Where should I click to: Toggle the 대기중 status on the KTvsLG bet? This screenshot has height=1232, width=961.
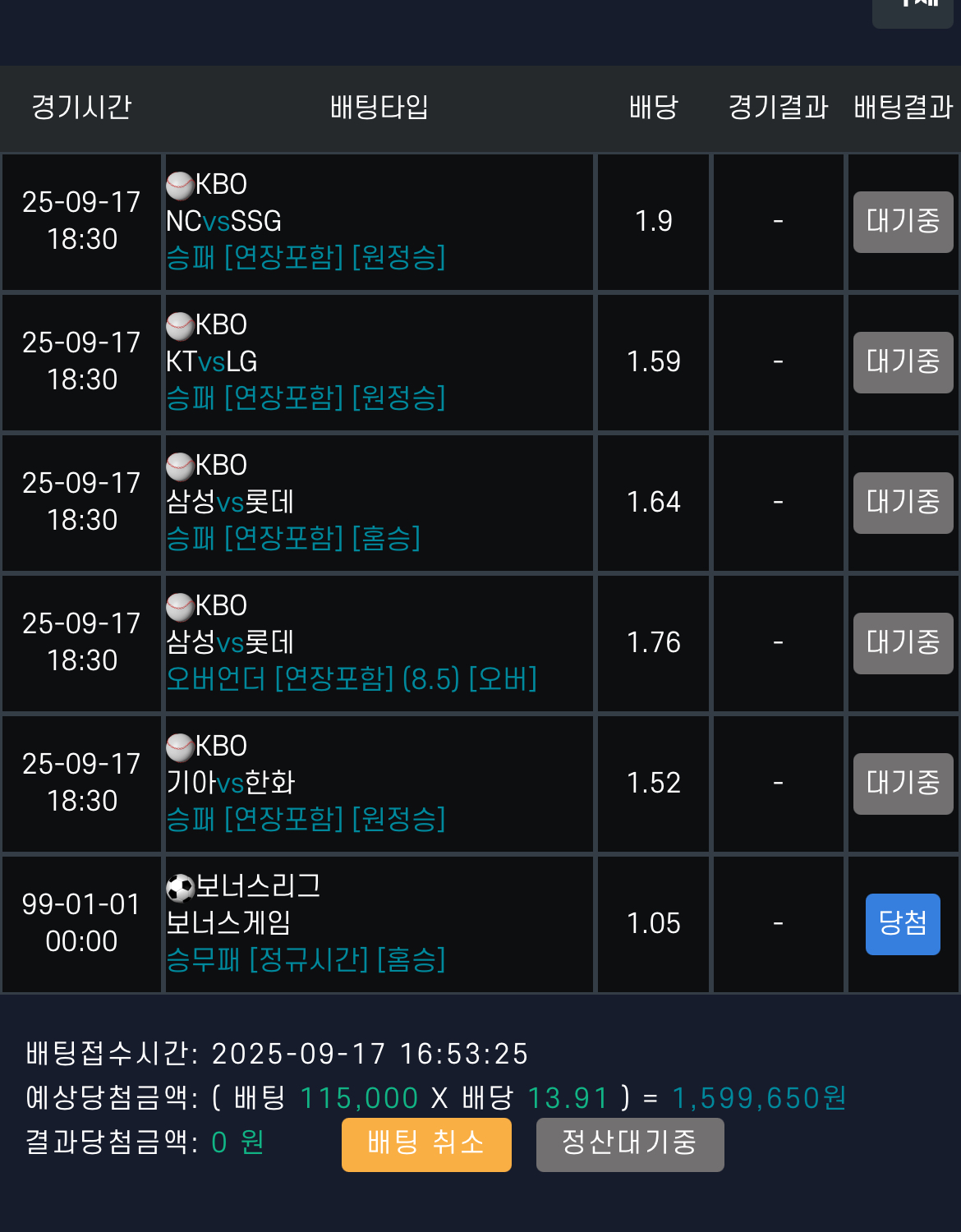point(903,361)
